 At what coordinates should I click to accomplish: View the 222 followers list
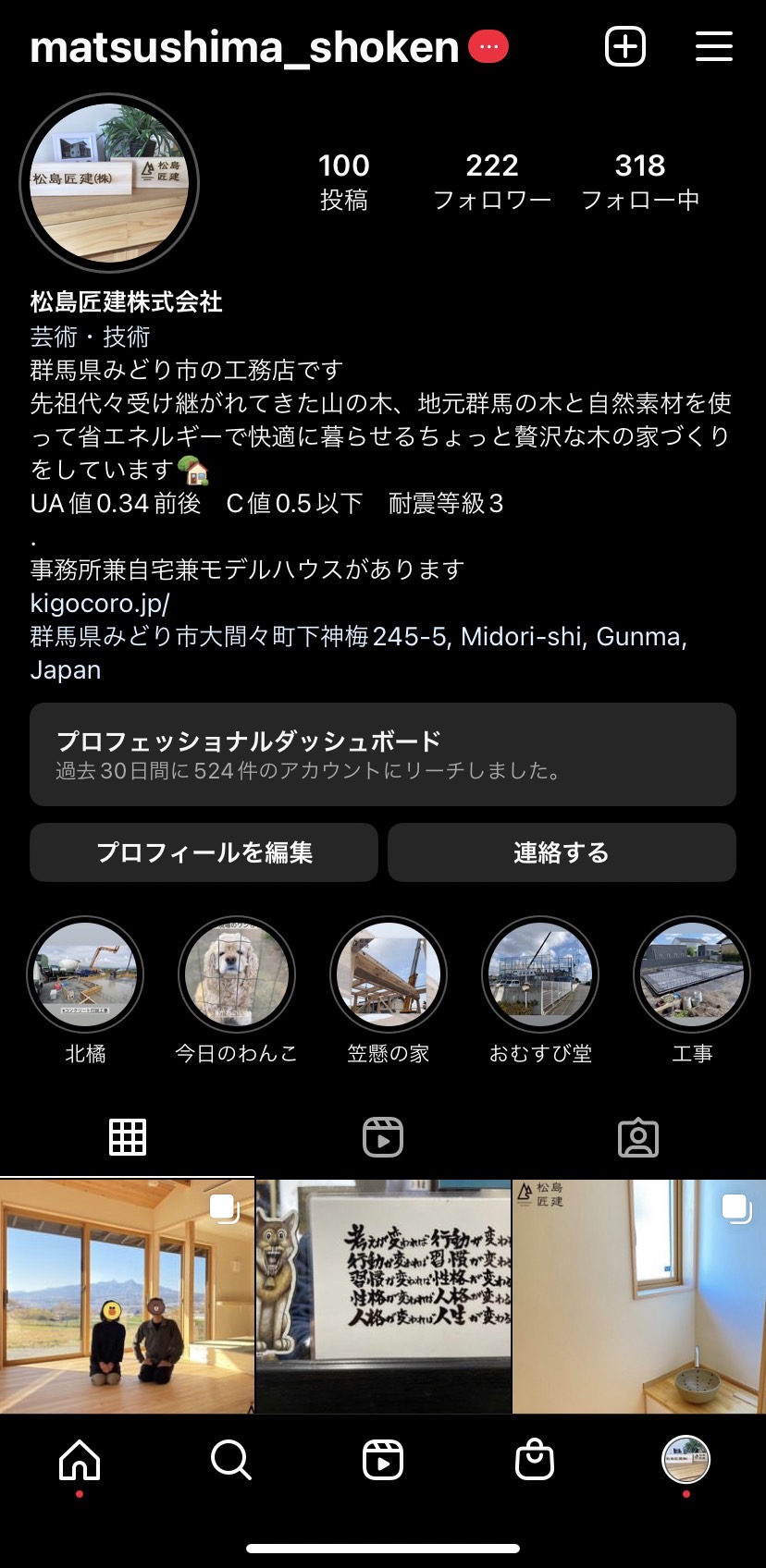pos(492,181)
